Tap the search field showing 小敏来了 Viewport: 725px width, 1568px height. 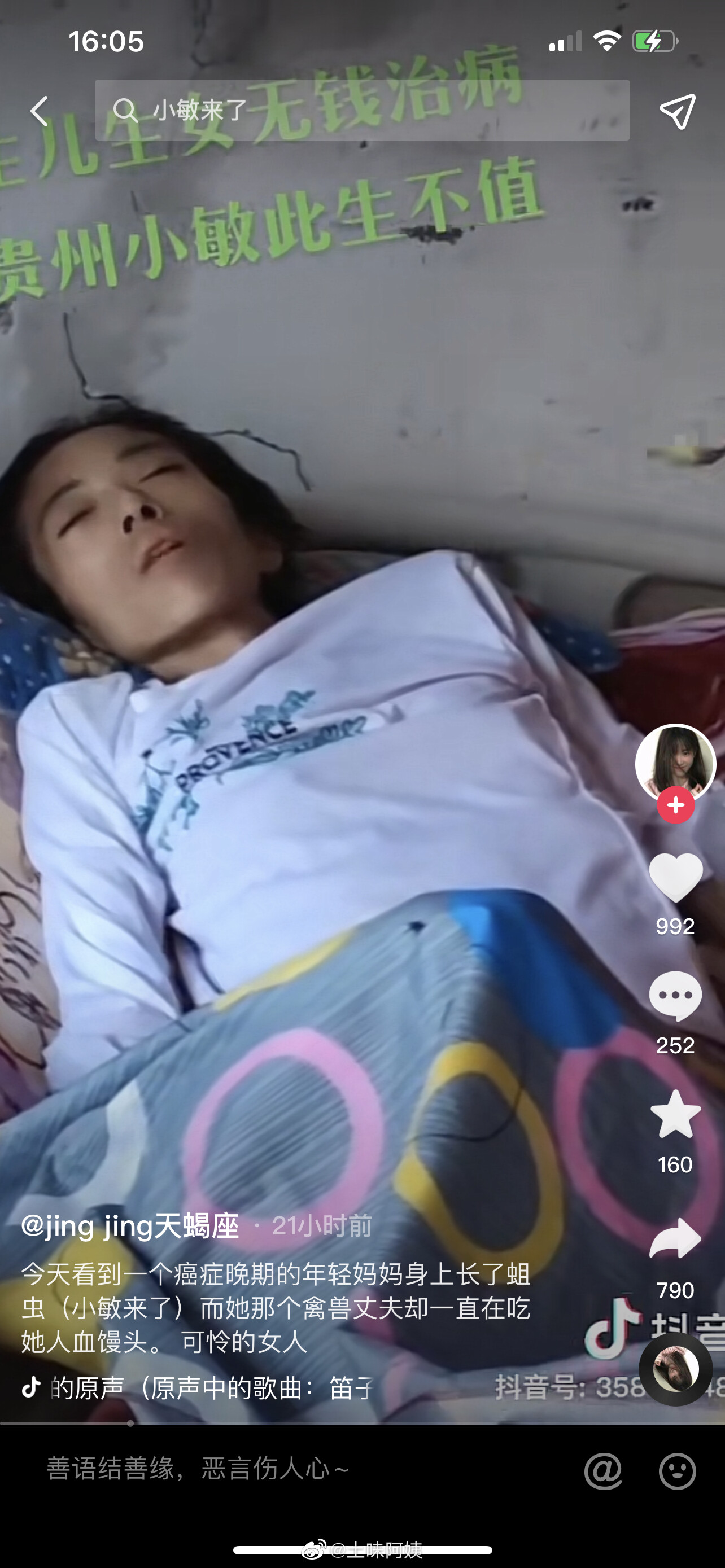tap(362, 110)
